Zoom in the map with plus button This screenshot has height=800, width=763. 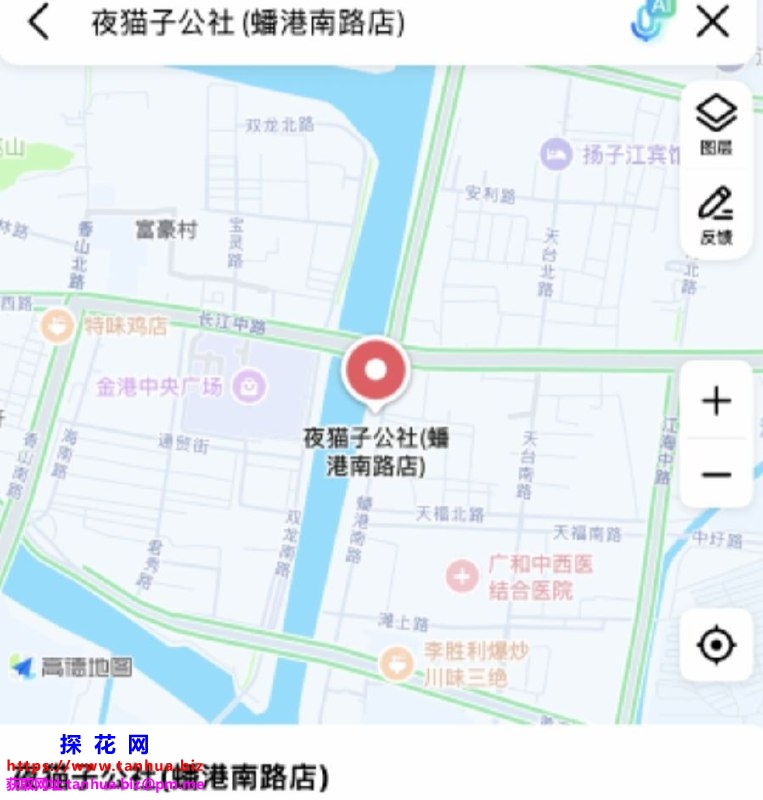(x=716, y=402)
